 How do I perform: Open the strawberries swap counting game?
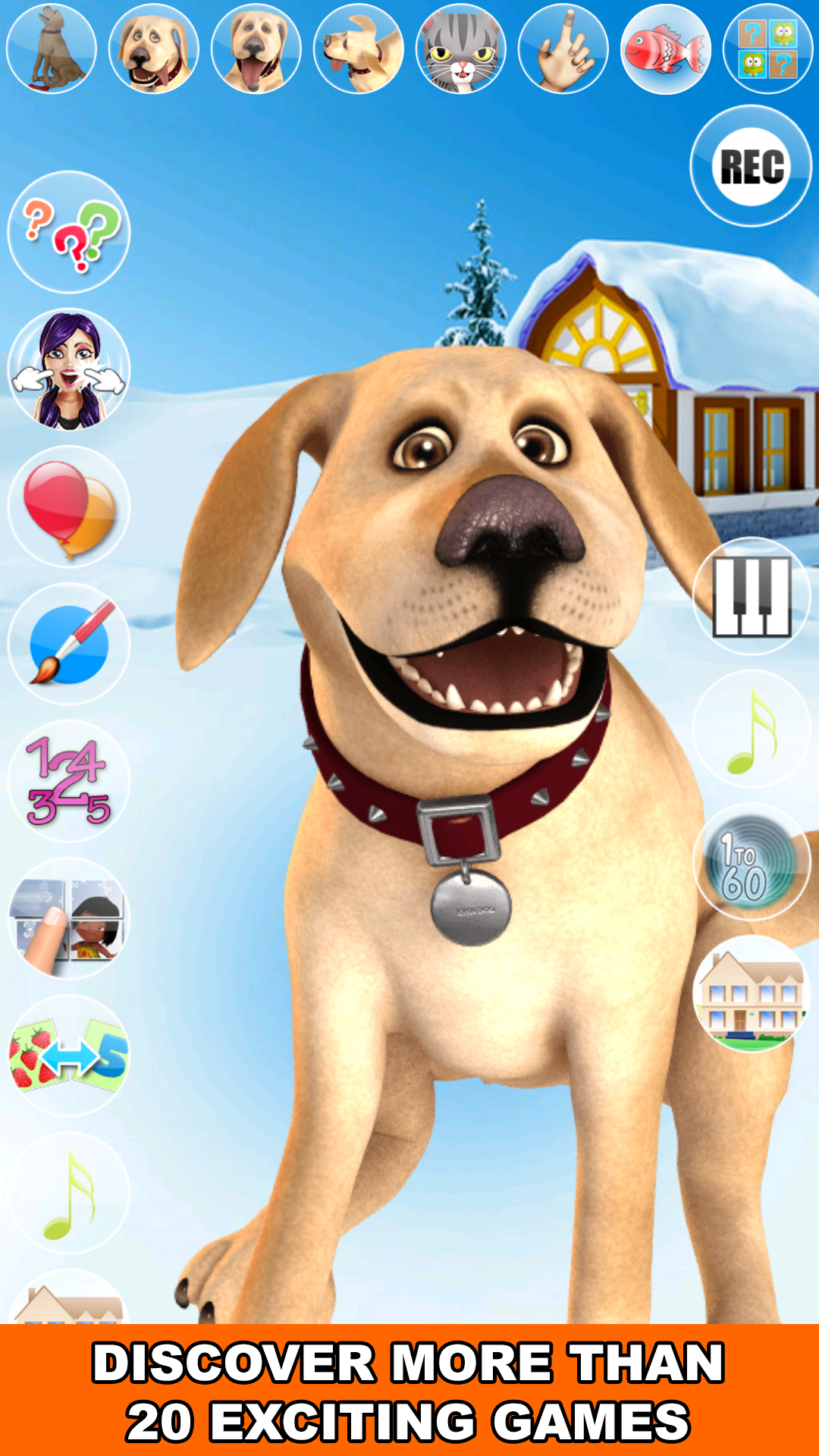pos(69,1056)
